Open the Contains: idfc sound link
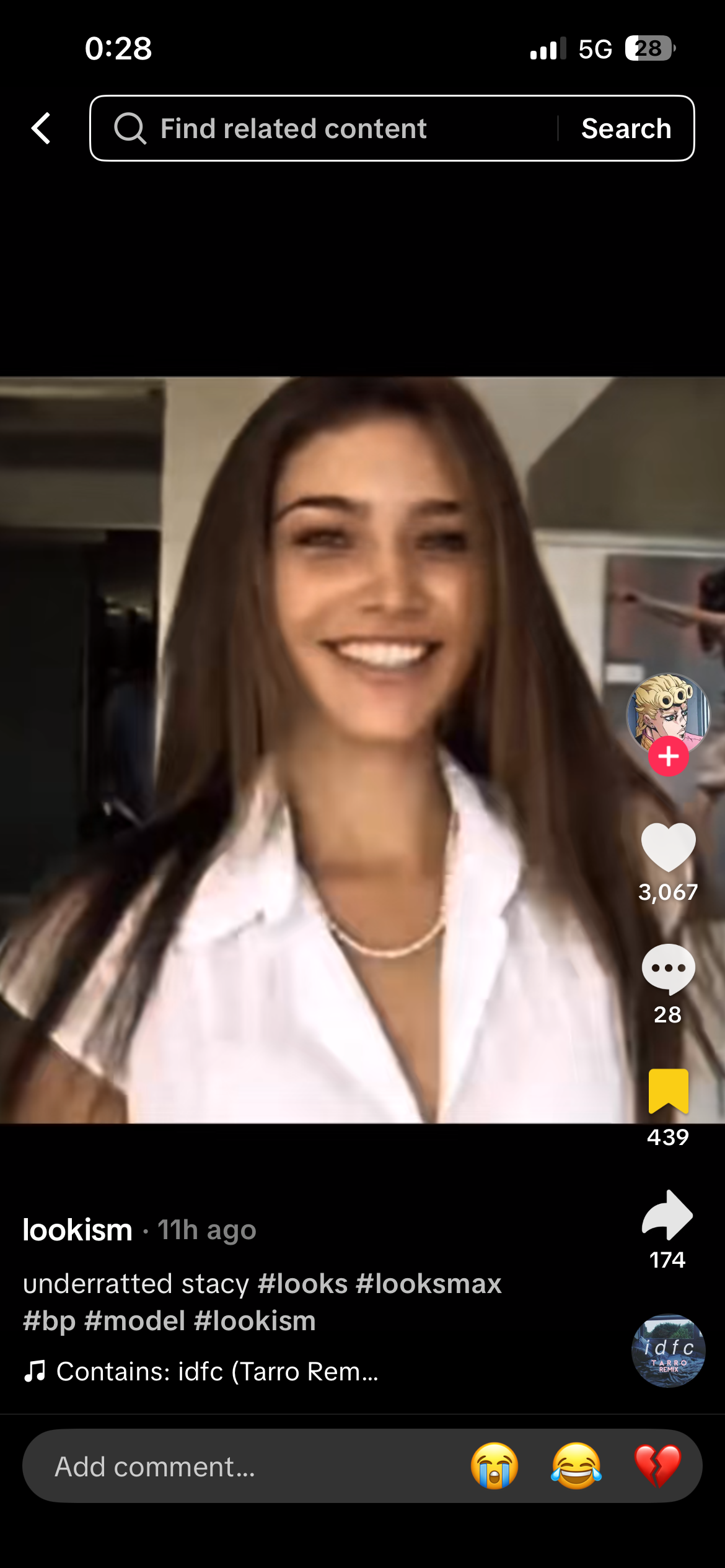The width and height of the screenshot is (725, 1568). [217, 1372]
